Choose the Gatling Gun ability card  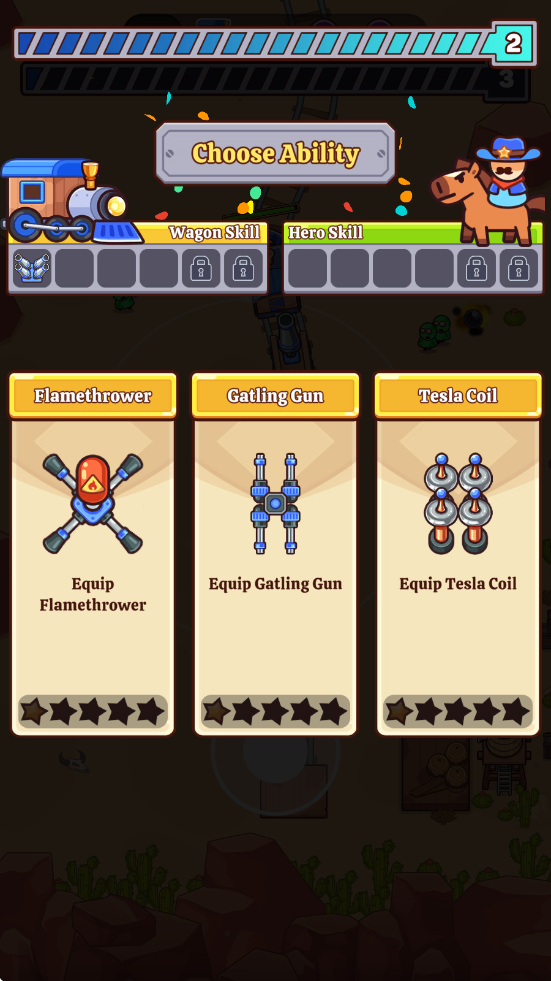(x=275, y=554)
